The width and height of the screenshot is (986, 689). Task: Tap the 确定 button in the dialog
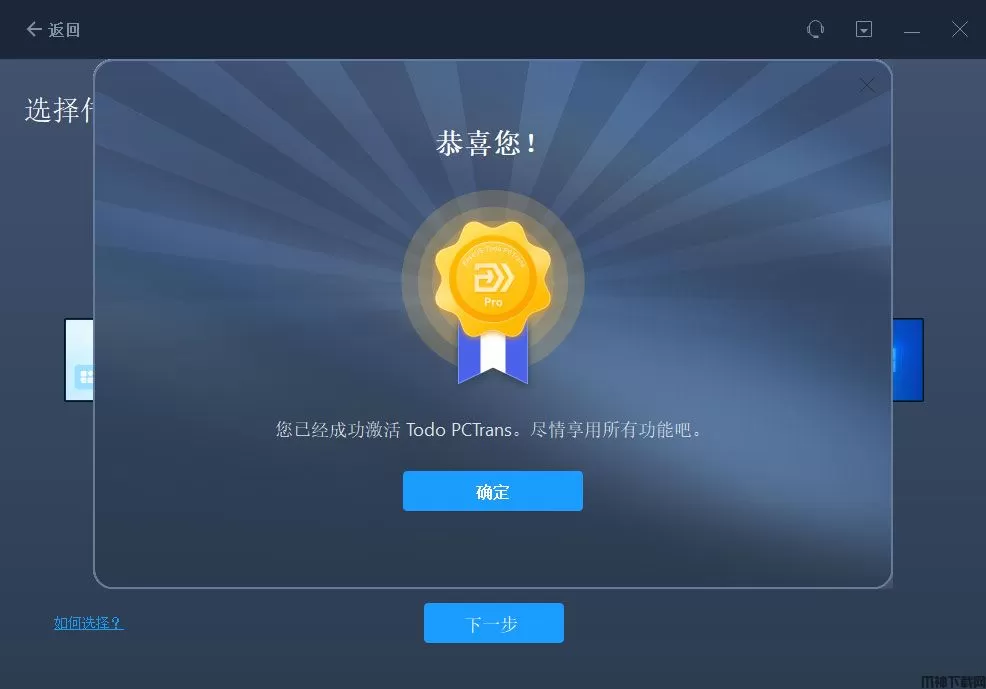tap(492, 491)
